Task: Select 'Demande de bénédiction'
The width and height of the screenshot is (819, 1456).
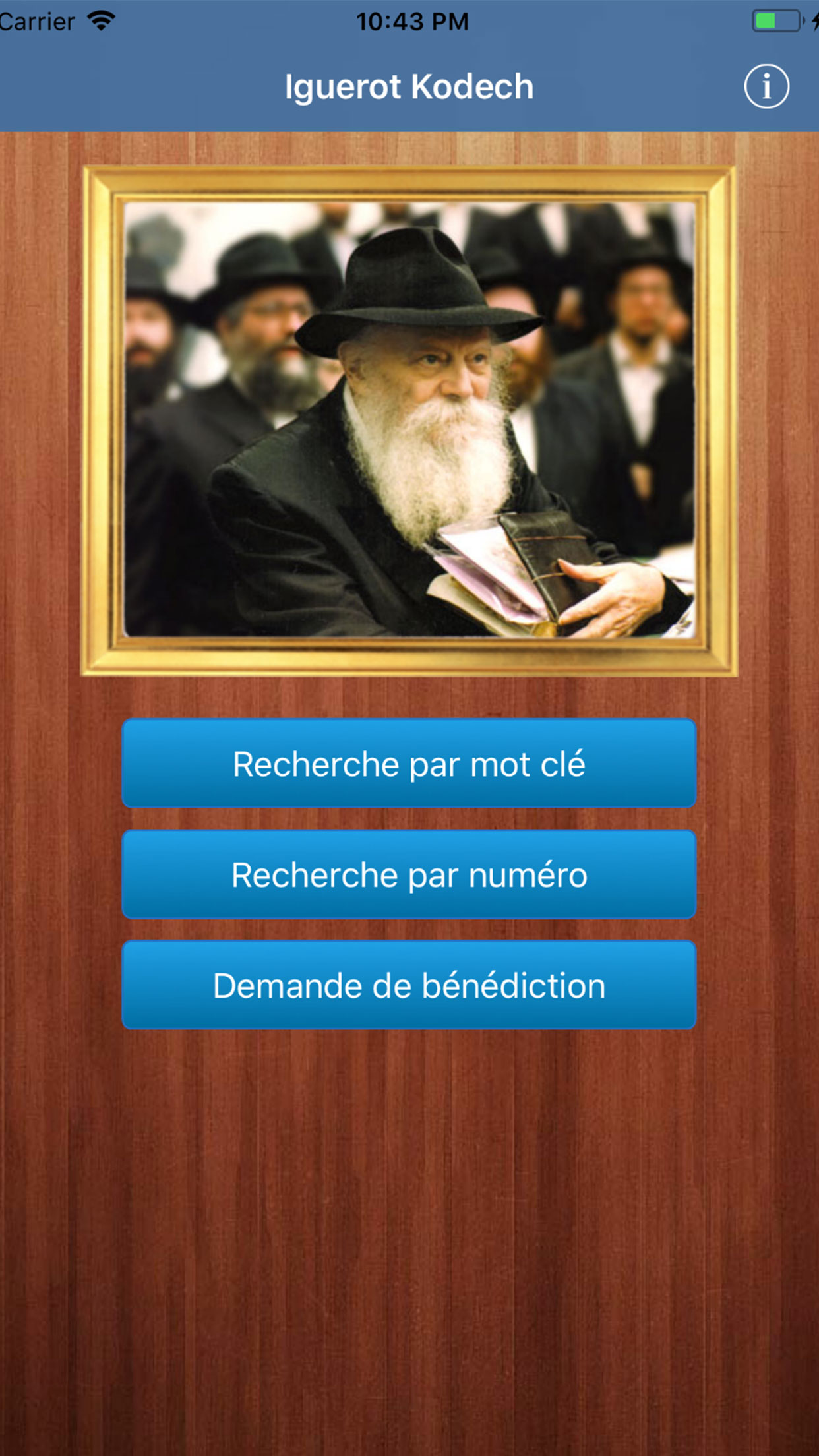Action: [x=409, y=985]
